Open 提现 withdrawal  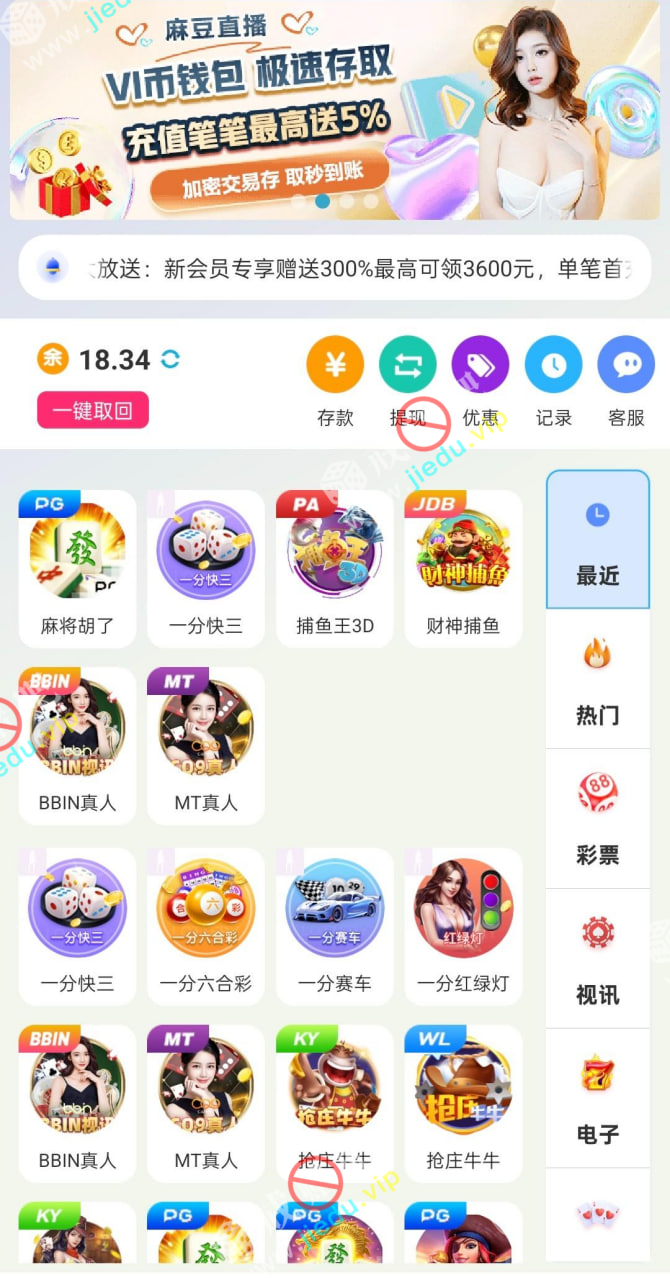408,365
